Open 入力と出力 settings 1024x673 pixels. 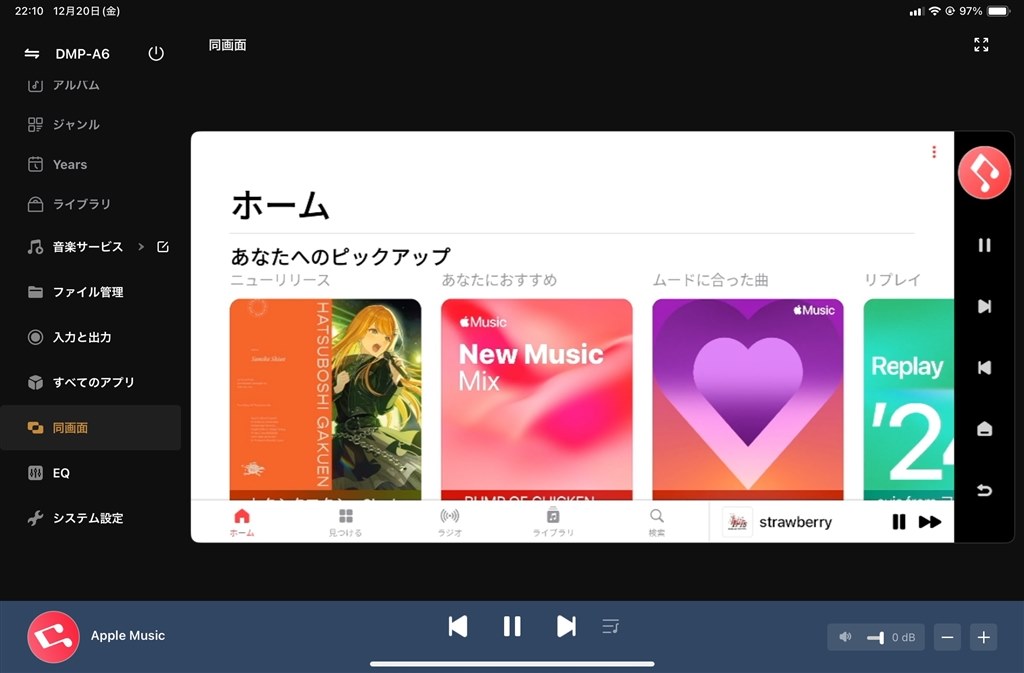(81, 338)
